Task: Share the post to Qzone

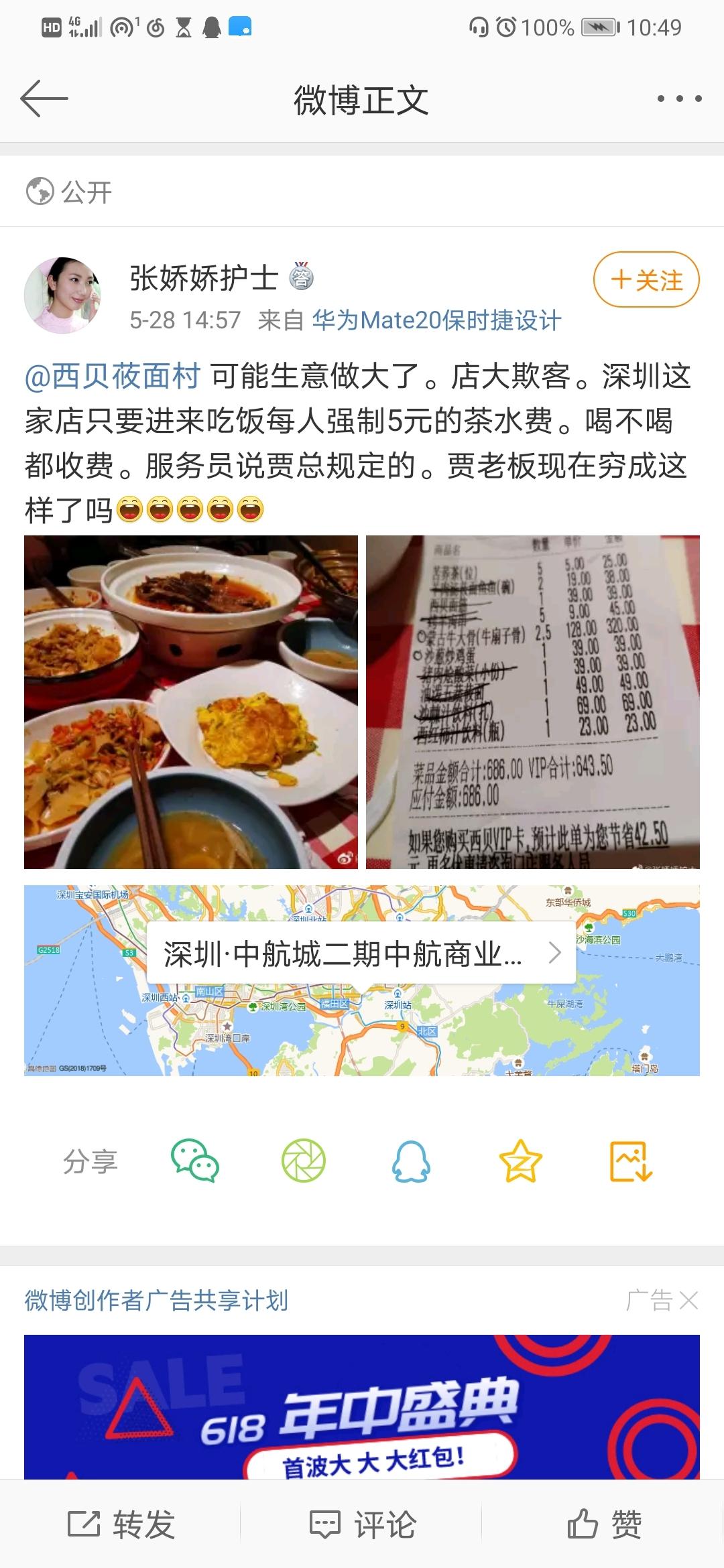Action: (x=520, y=1161)
